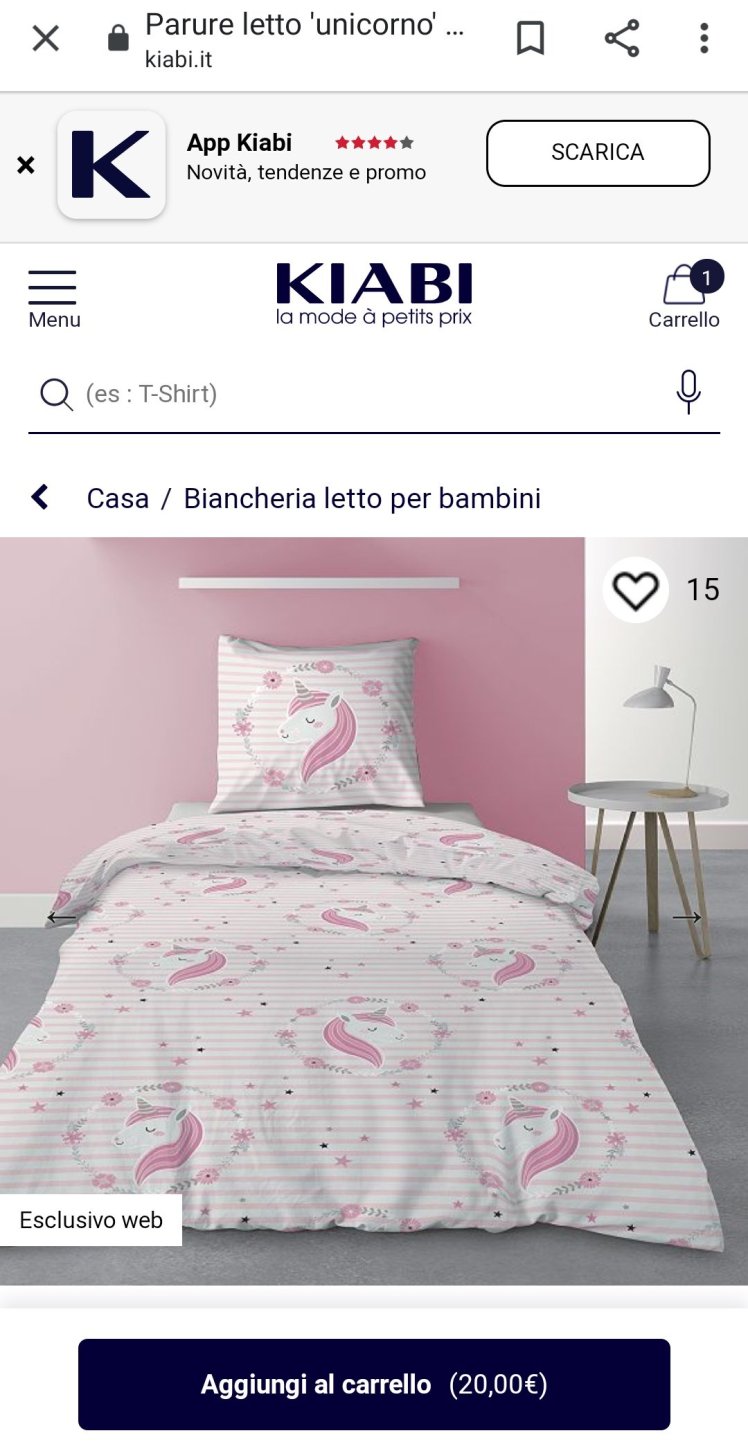Share this page link
The image size is (748, 1451).
[x=621, y=39]
